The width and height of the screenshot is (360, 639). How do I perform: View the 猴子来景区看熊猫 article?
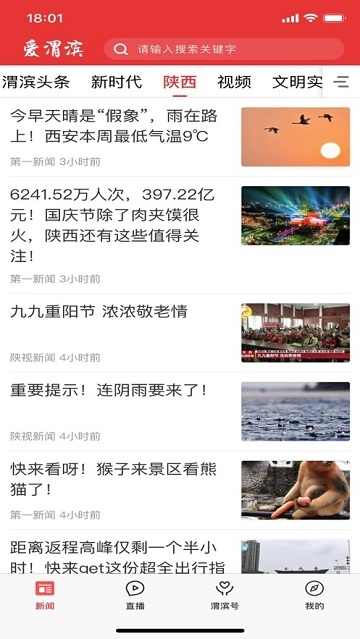point(180,490)
